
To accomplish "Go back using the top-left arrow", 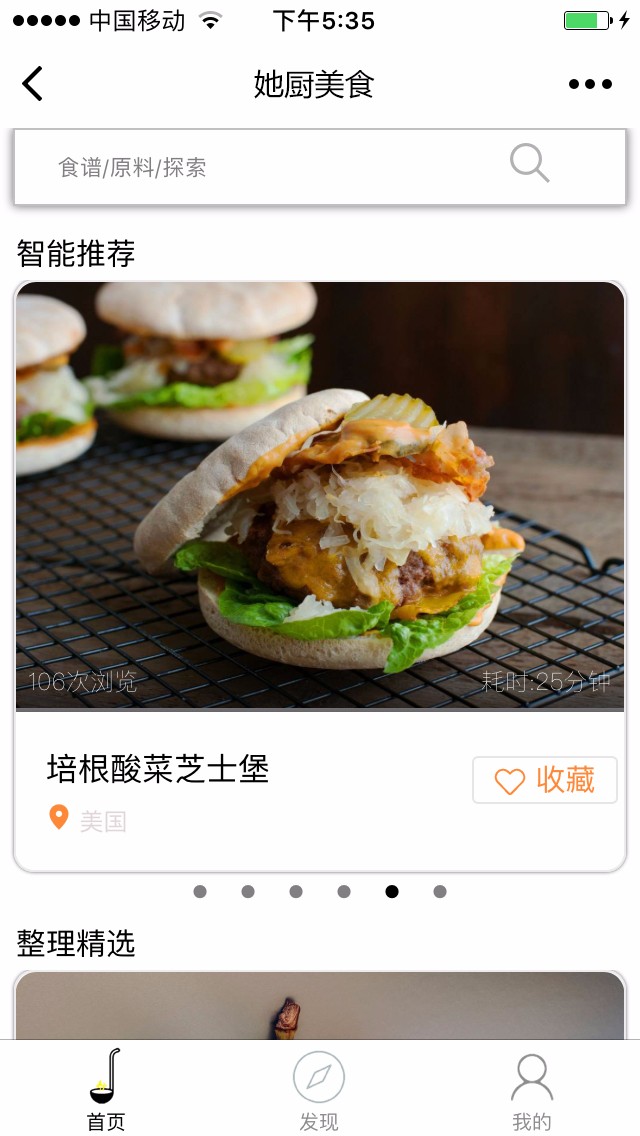I will point(33,84).
